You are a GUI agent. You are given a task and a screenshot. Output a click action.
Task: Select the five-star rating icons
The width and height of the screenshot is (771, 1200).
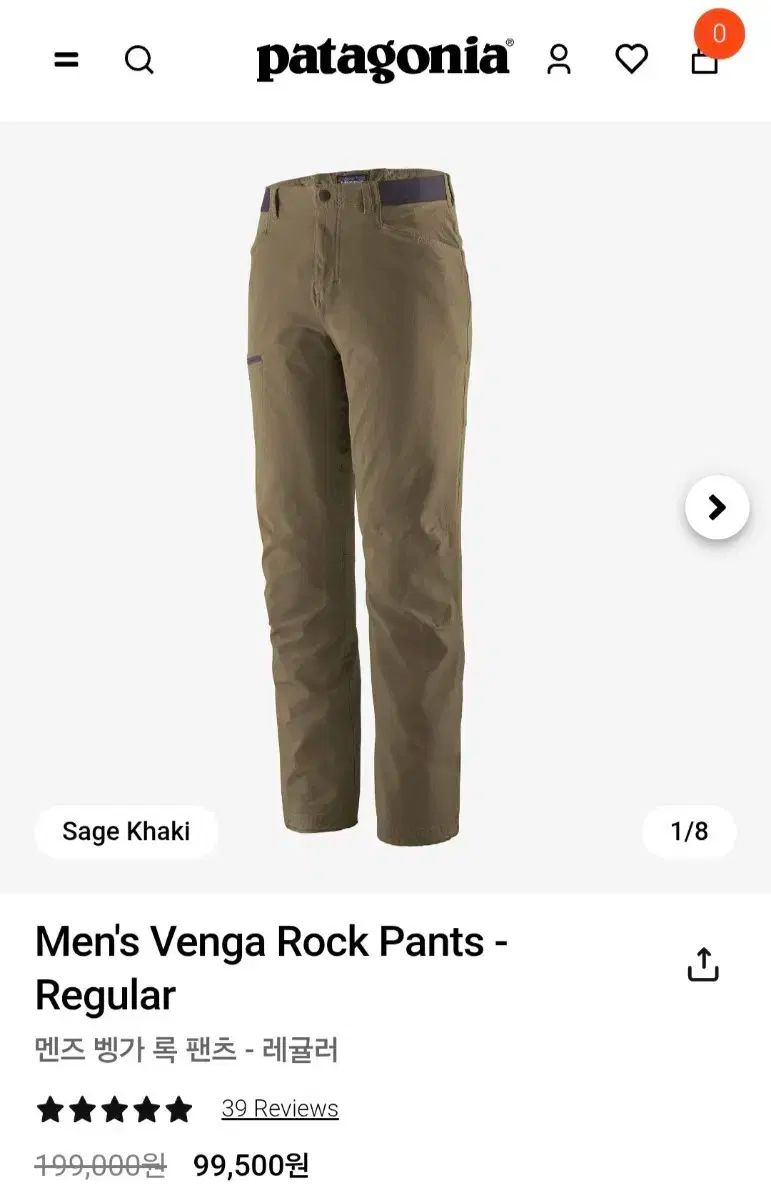(112, 1108)
